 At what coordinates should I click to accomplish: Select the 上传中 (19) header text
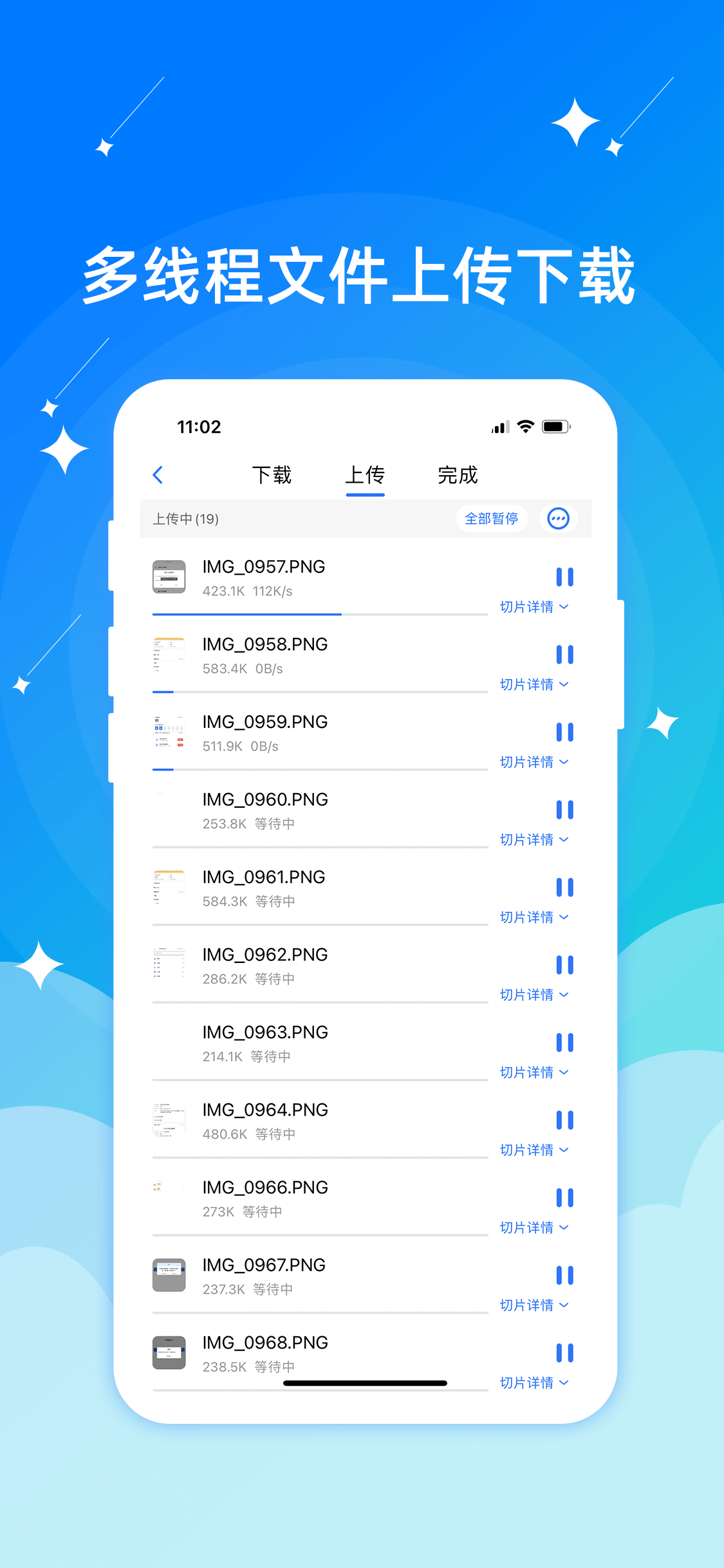tap(184, 518)
